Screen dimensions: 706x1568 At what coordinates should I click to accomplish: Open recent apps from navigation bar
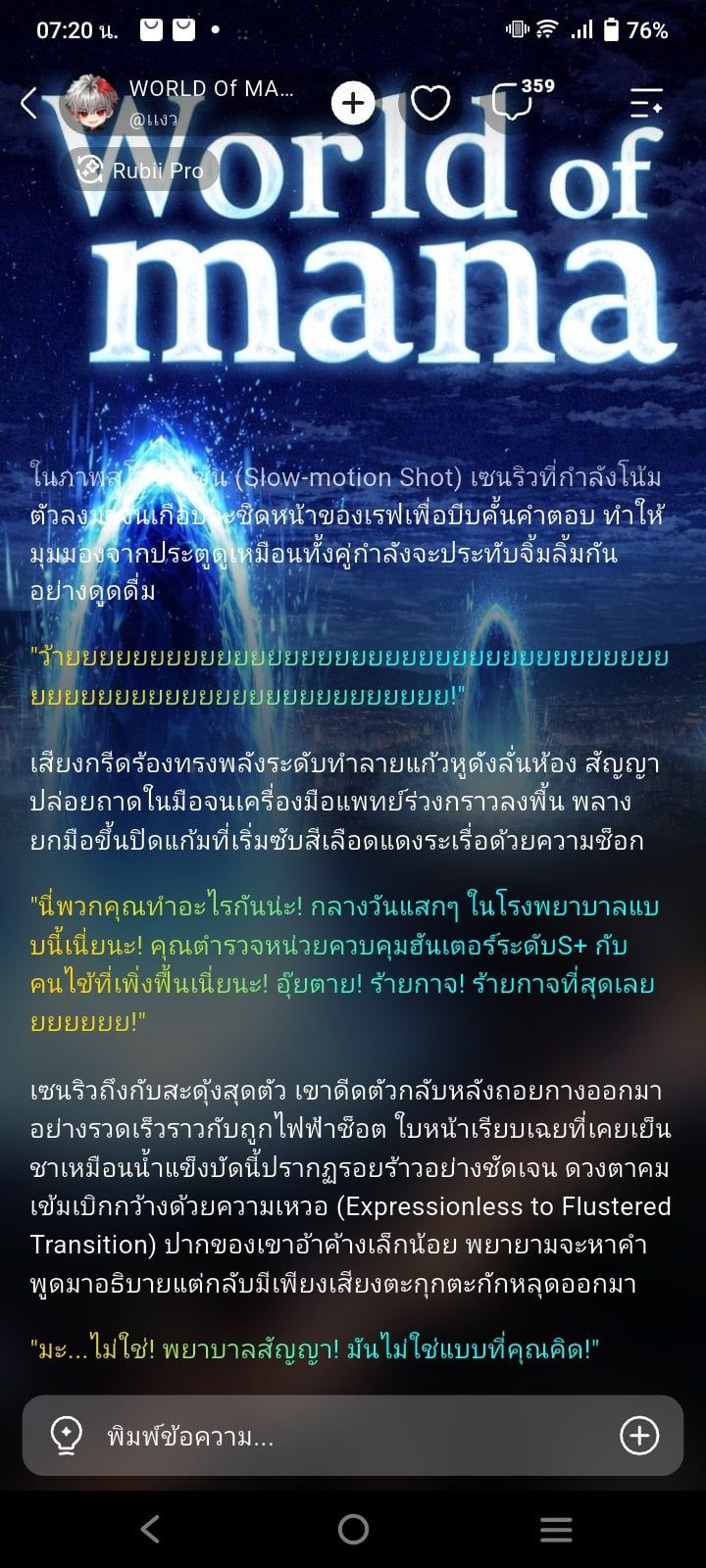[x=556, y=1529]
